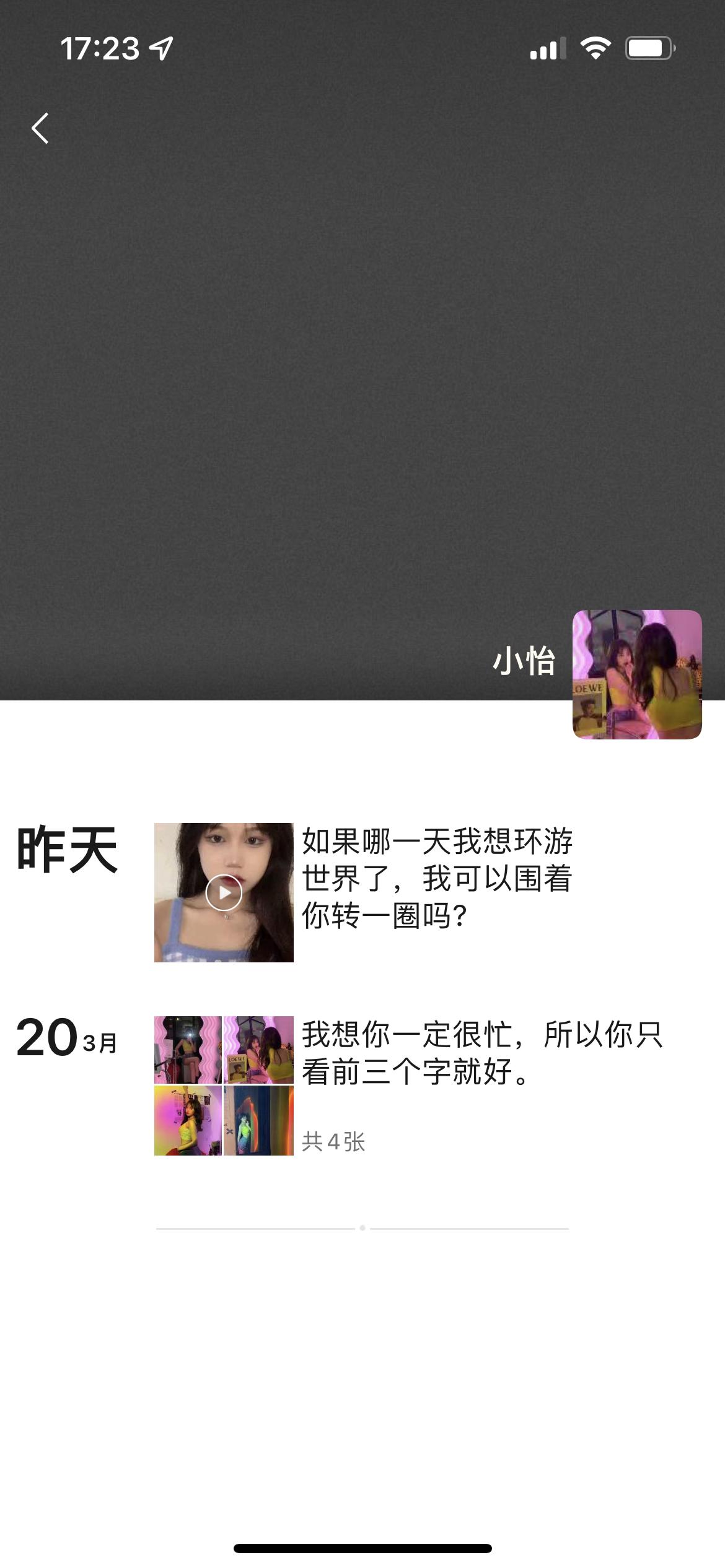
Task: Go back using the top-left arrow
Action: (40, 129)
